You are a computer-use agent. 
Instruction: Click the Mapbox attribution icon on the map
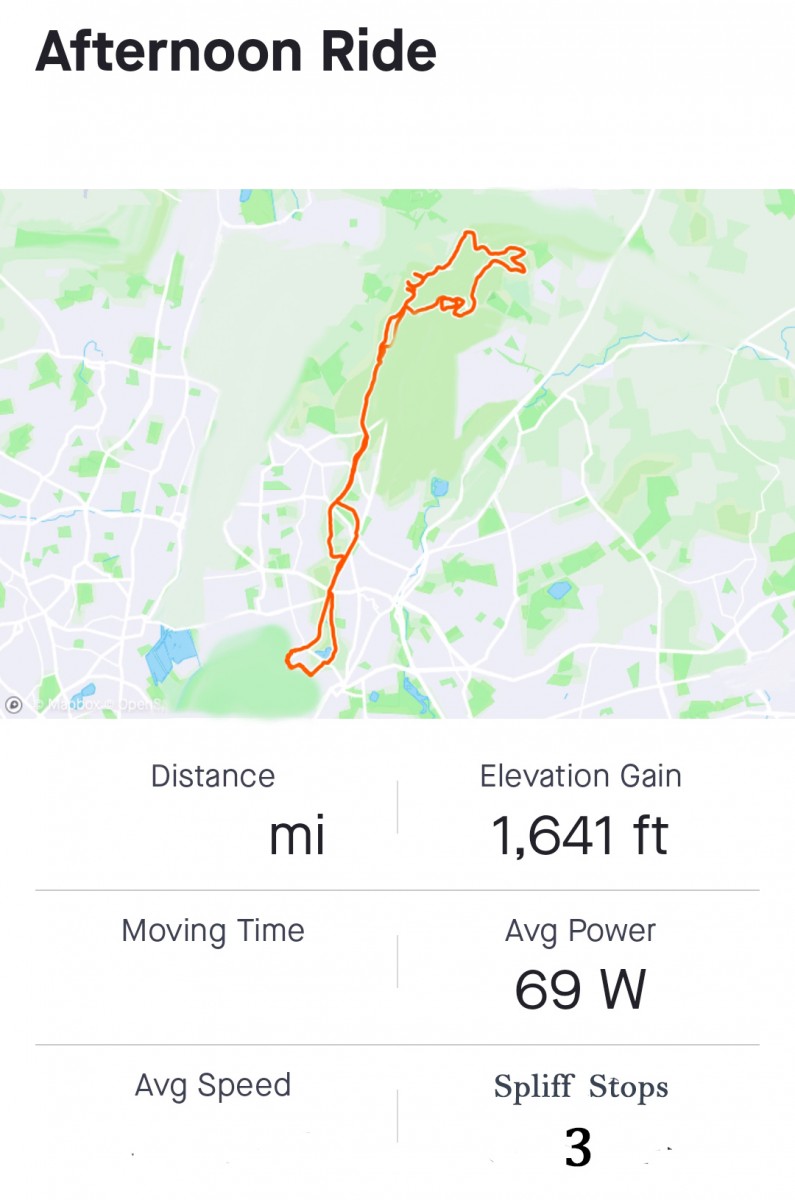coord(14,705)
